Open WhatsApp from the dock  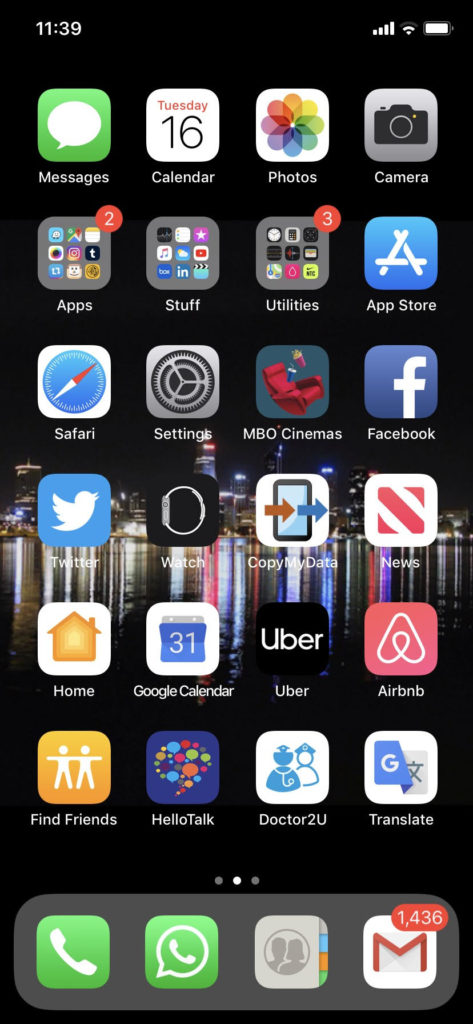pos(182,952)
